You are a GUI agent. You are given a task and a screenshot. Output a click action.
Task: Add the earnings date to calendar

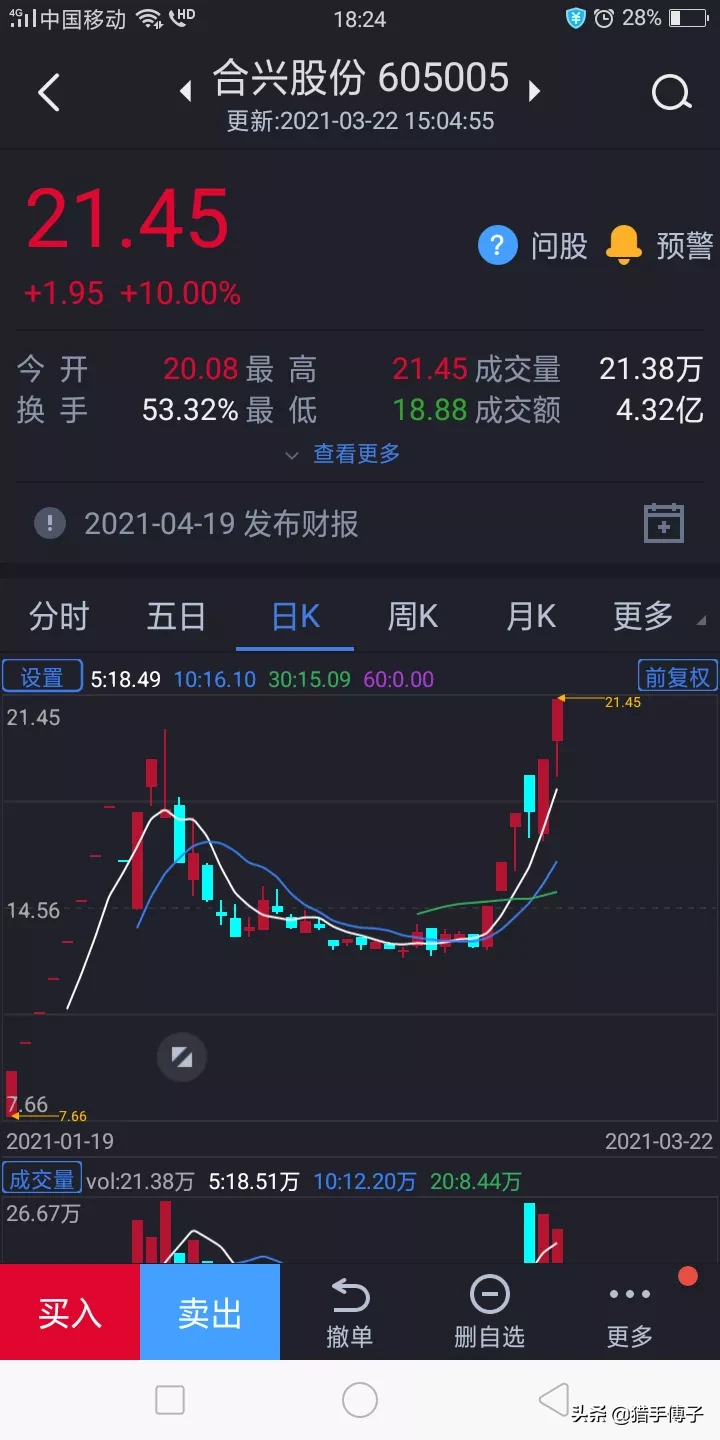click(663, 523)
